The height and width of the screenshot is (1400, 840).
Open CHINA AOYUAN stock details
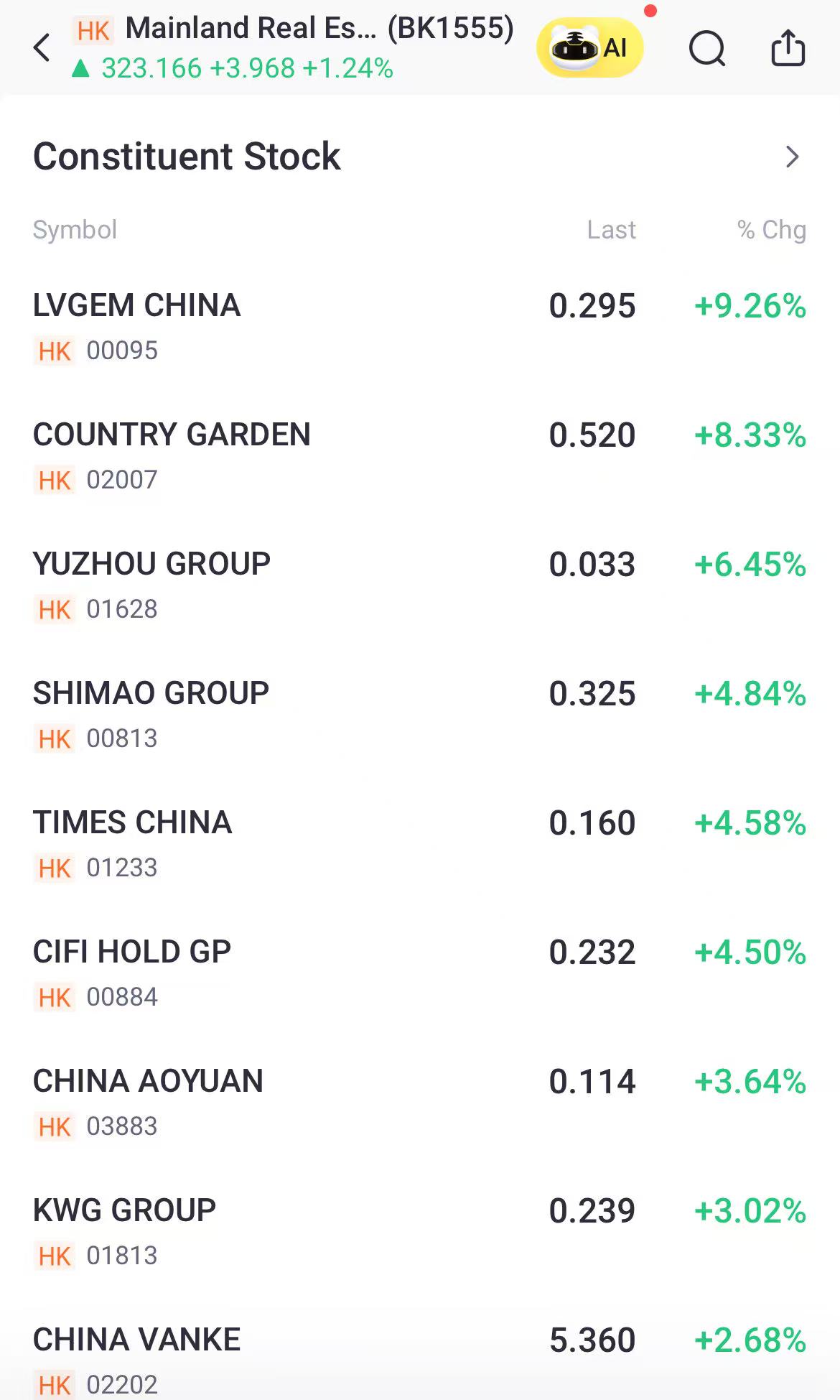[420, 1103]
